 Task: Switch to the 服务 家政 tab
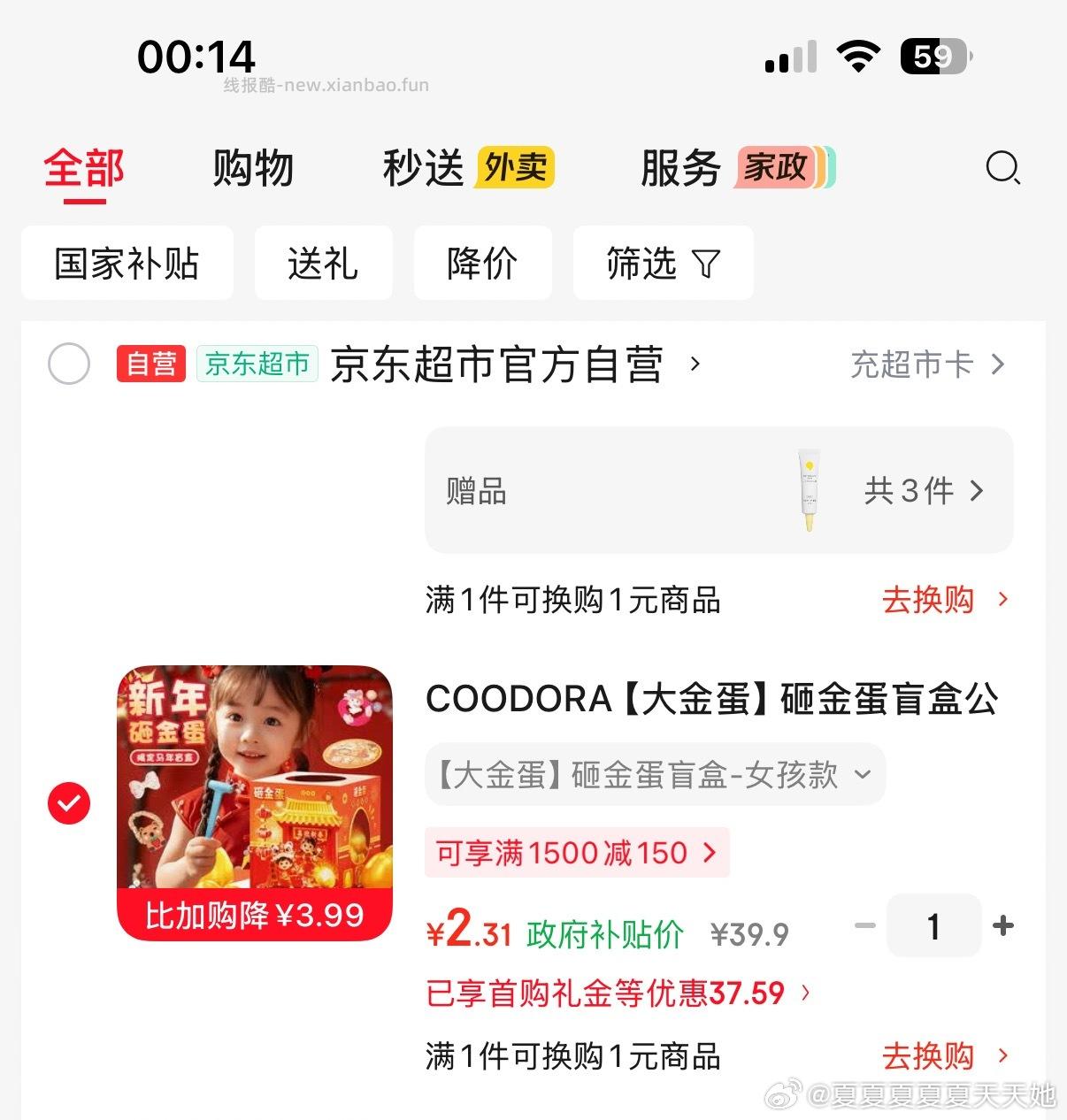click(736, 168)
